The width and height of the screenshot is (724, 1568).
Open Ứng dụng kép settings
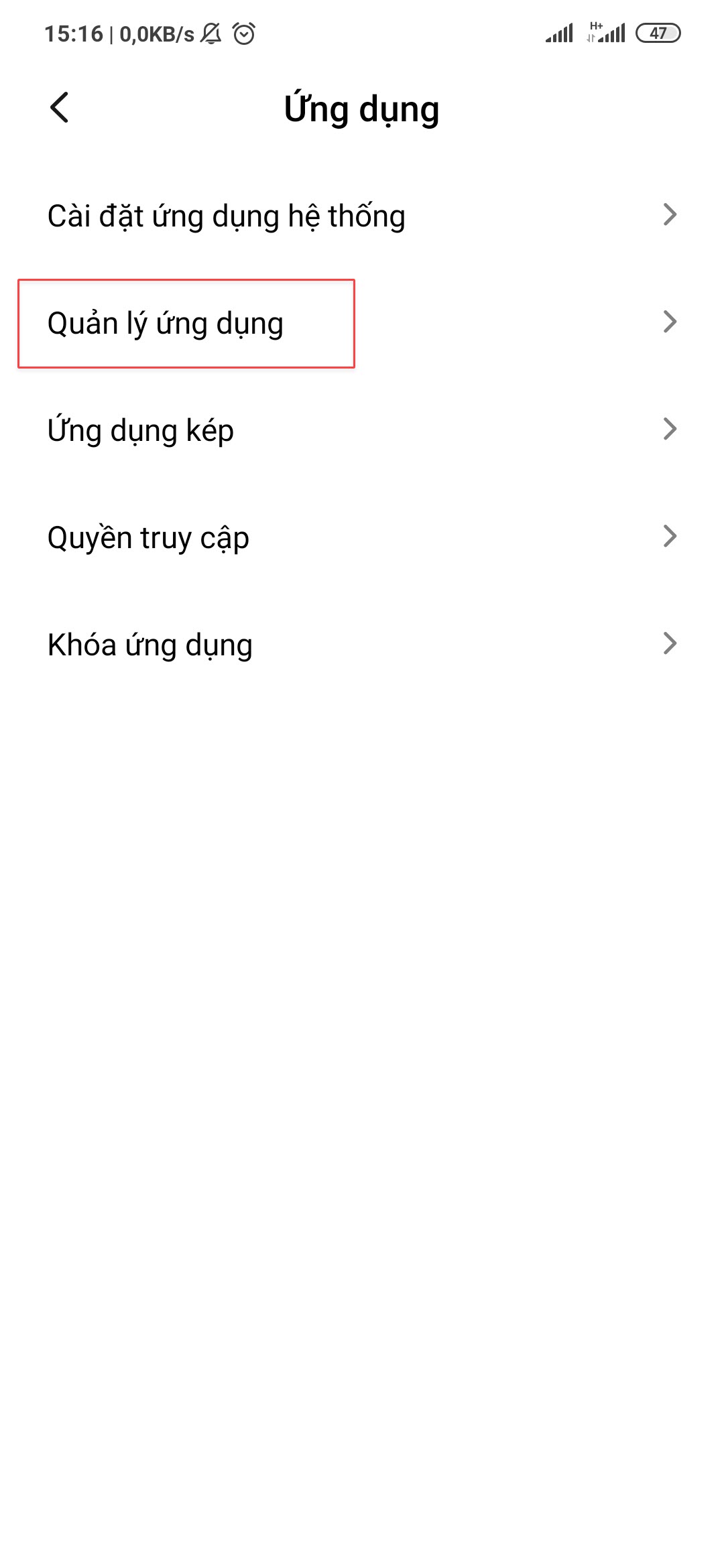(141, 430)
